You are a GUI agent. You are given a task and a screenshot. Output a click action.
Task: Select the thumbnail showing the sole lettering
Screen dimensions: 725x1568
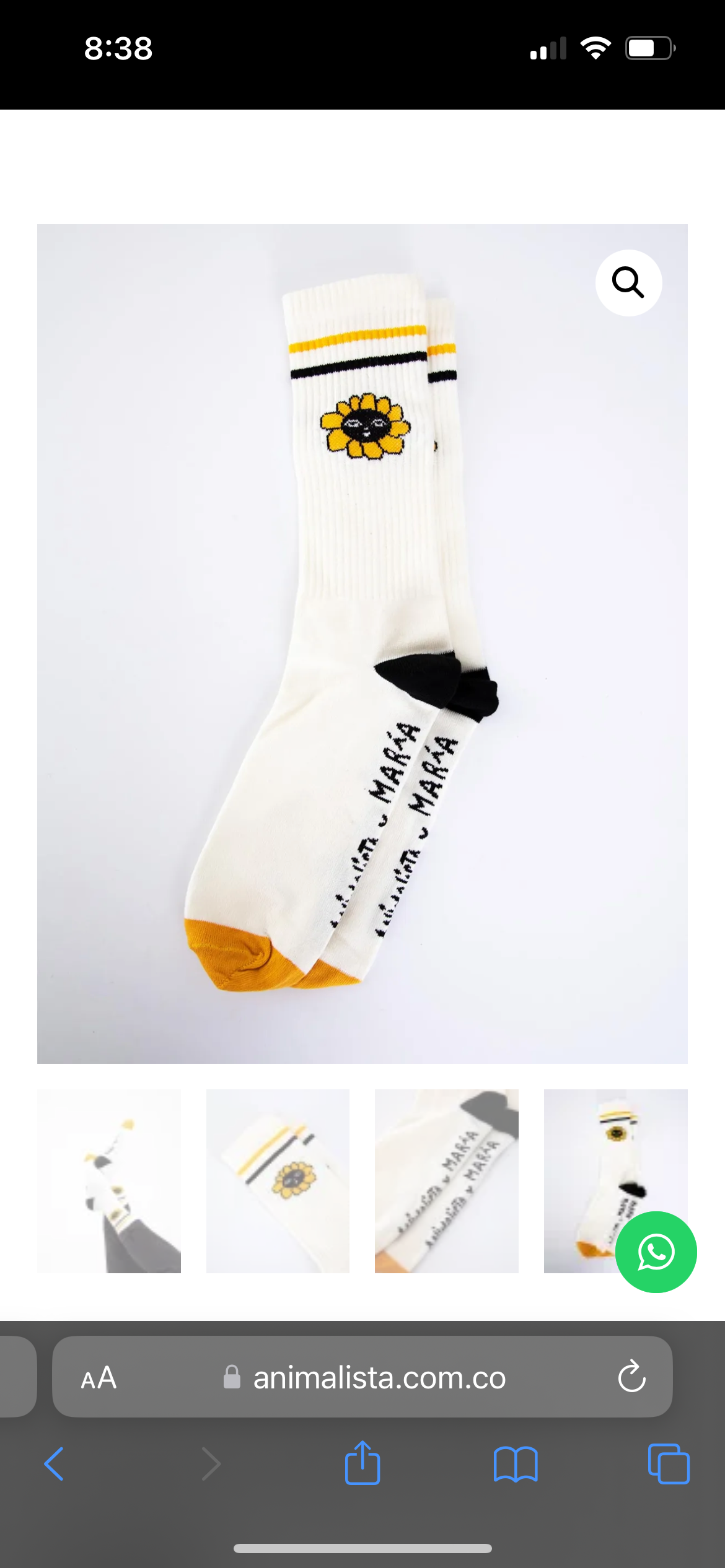(446, 1180)
